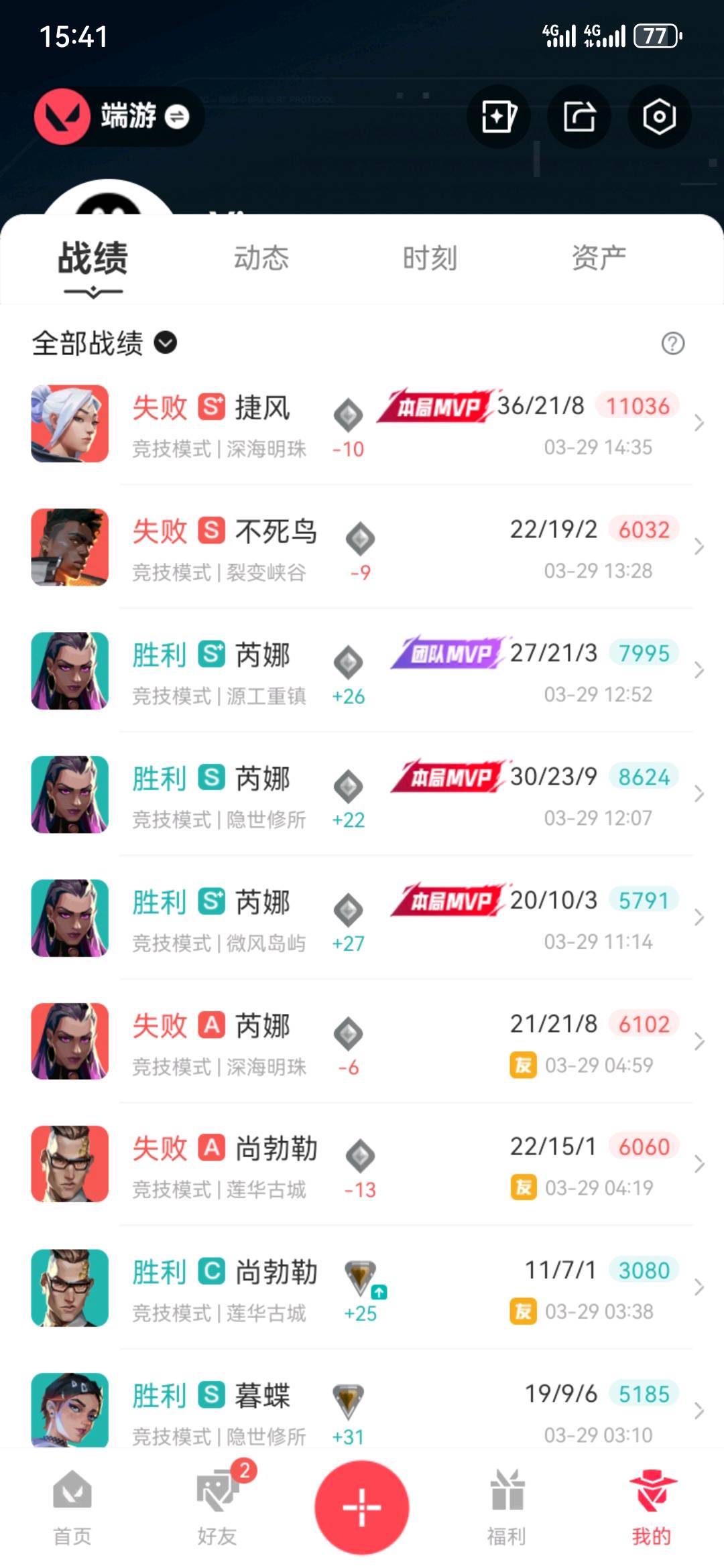Open the 捷风 match from 03-29 14:35

(x=362, y=424)
